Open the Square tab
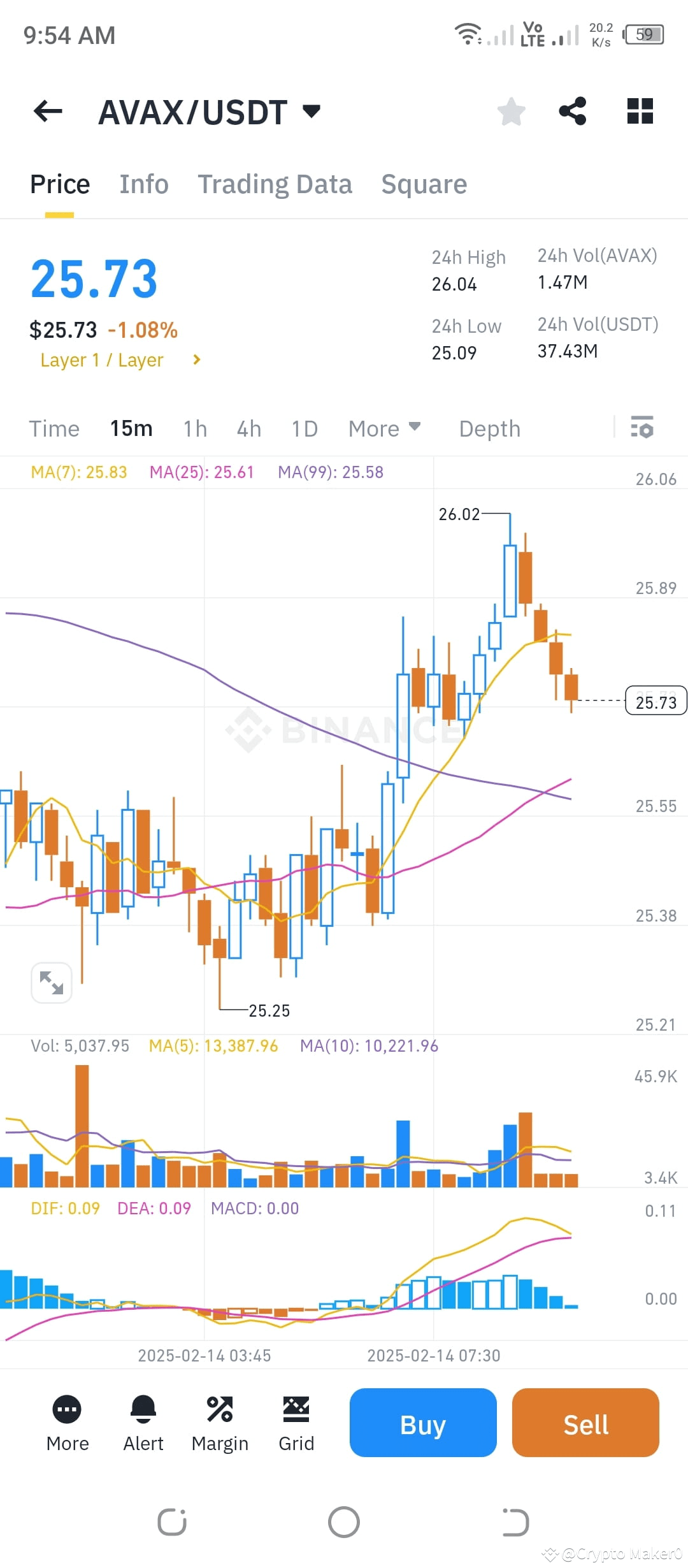The height and width of the screenshot is (1568, 688). [424, 184]
